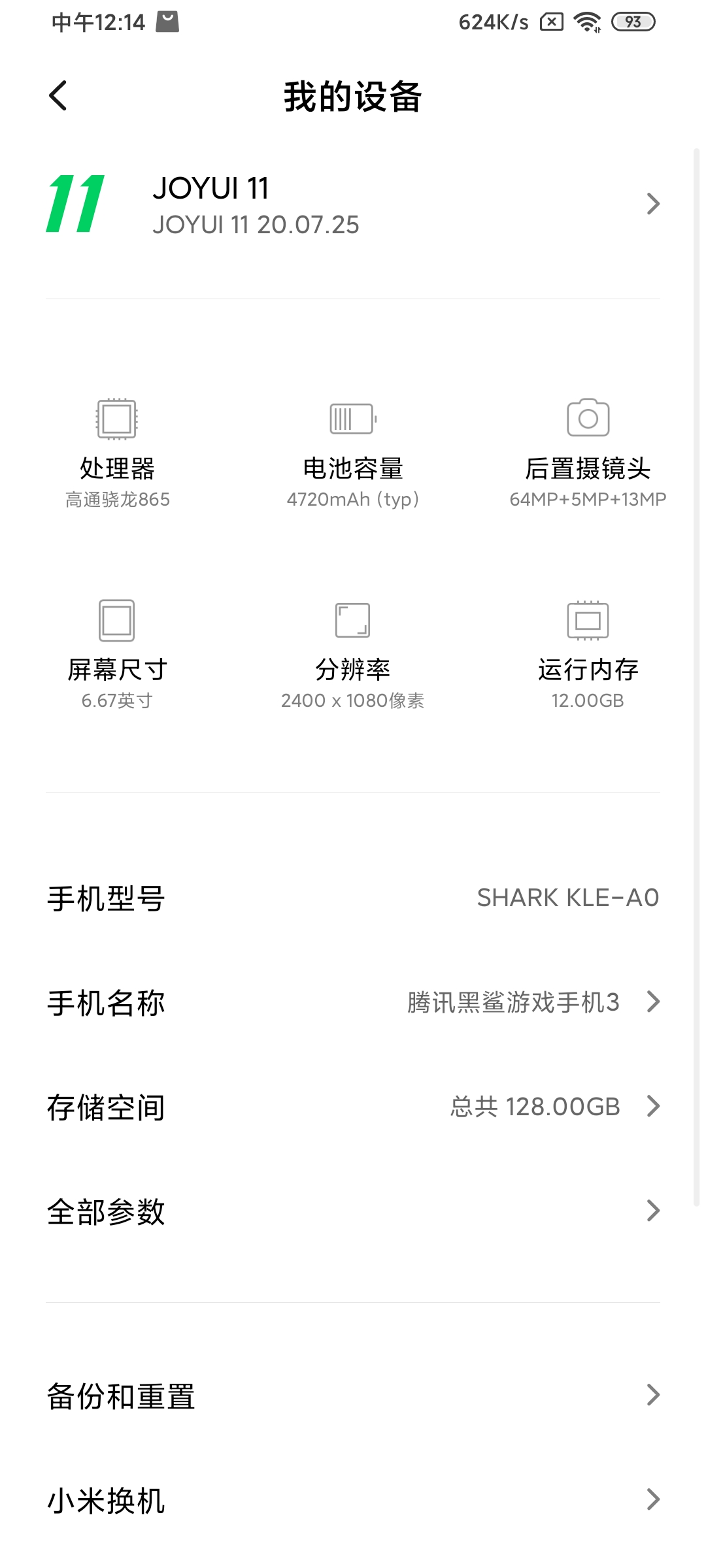Open 备份和重置 settings

[353, 1396]
